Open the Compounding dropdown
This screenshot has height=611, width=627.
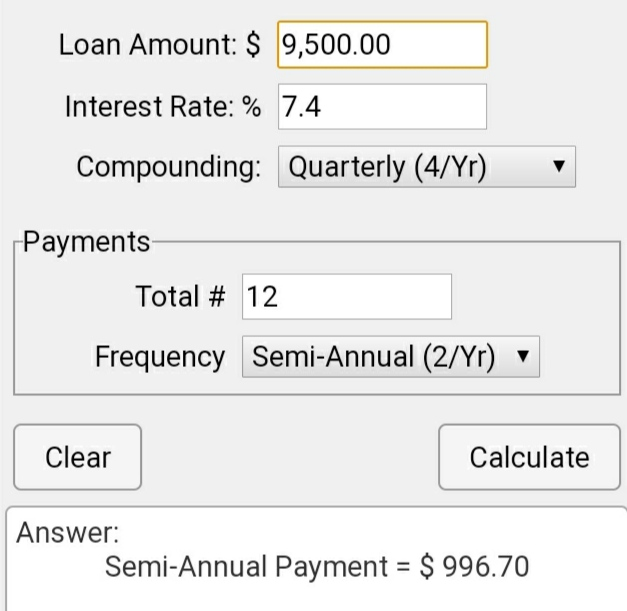pos(427,167)
